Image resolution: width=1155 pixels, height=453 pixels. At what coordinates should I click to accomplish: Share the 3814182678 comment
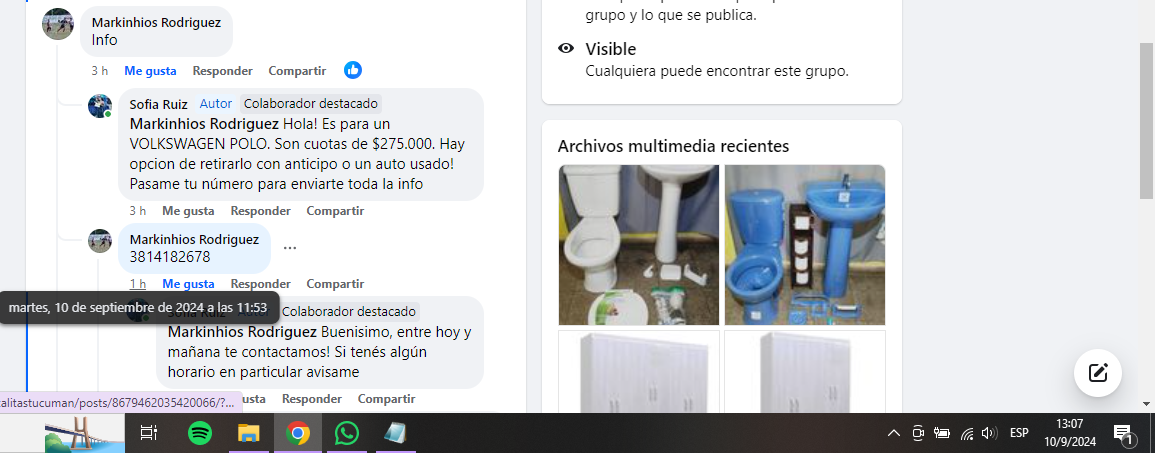pyautogui.click(x=335, y=284)
